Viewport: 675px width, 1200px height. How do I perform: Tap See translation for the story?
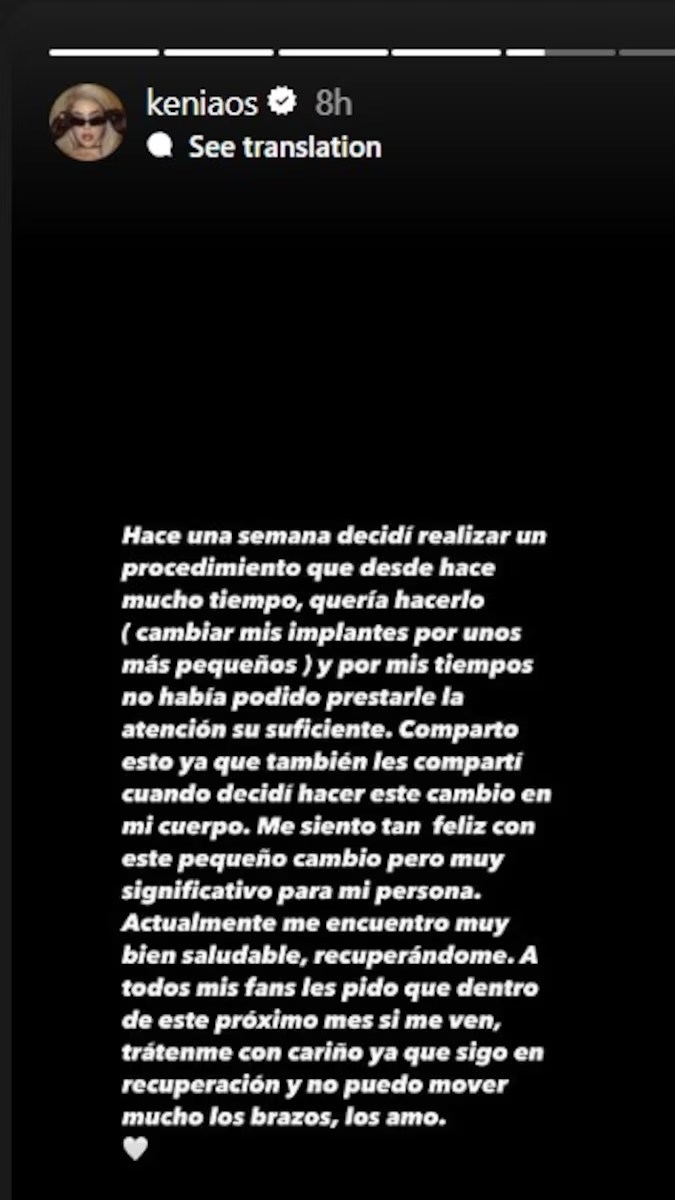pos(284,147)
